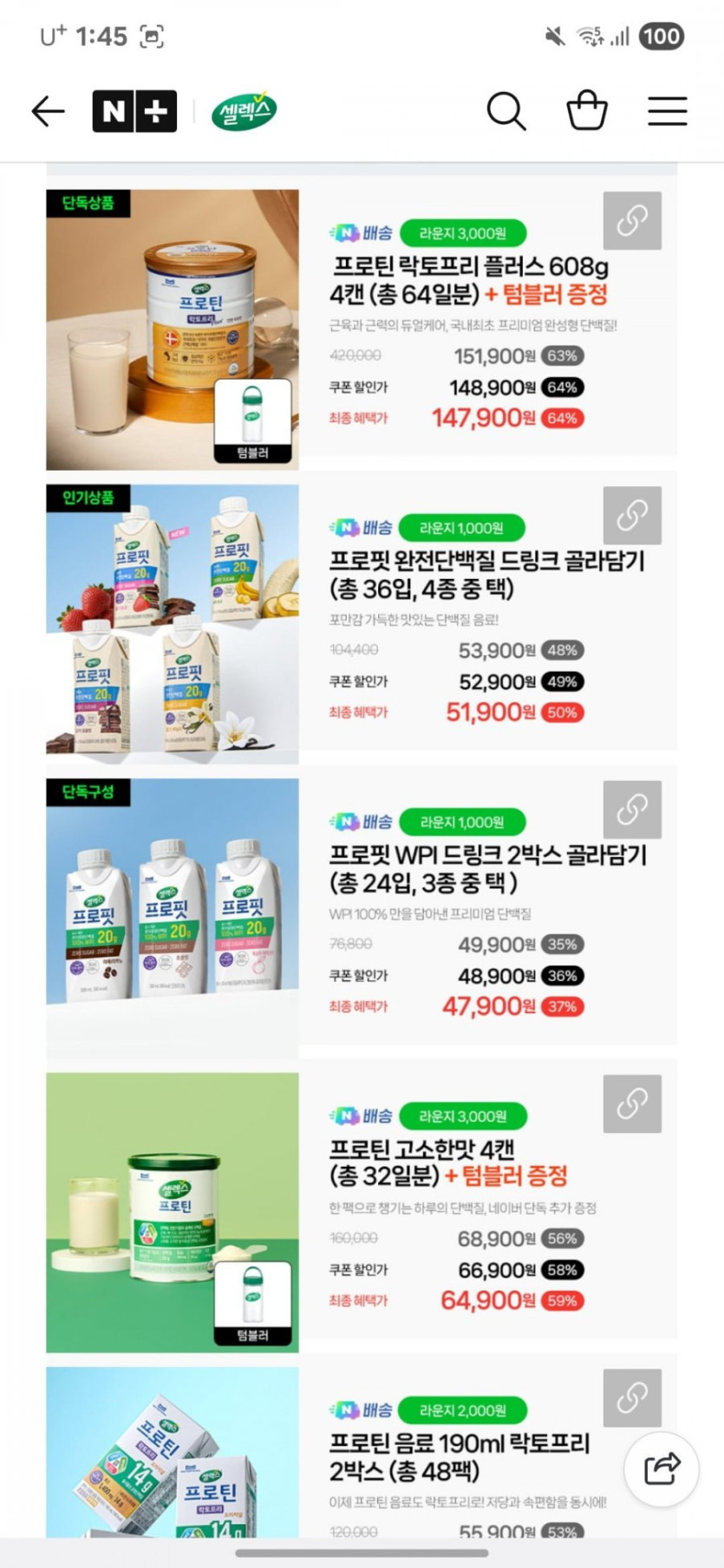The image size is (724, 1568).
Task: Open the search icon
Action: tap(506, 111)
